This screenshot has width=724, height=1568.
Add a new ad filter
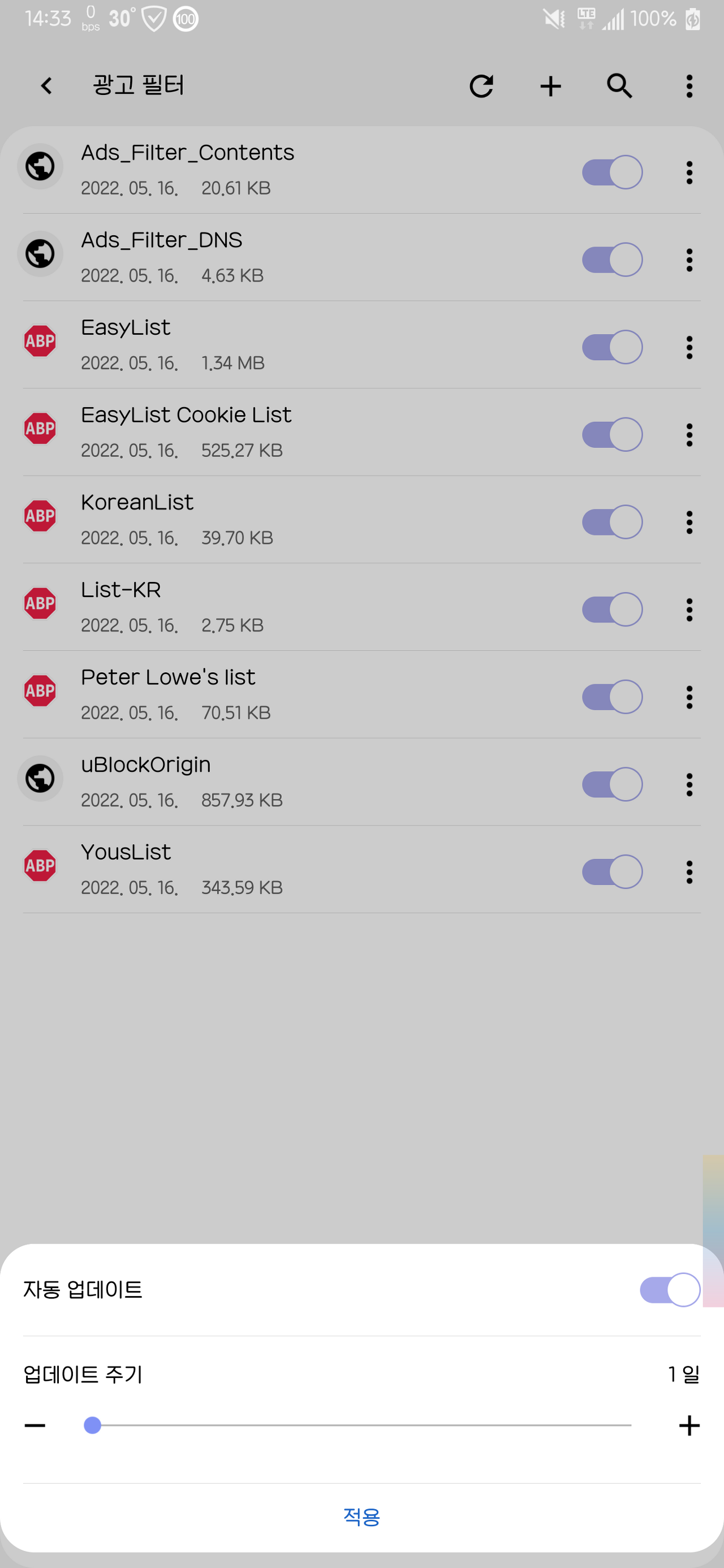tap(550, 86)
